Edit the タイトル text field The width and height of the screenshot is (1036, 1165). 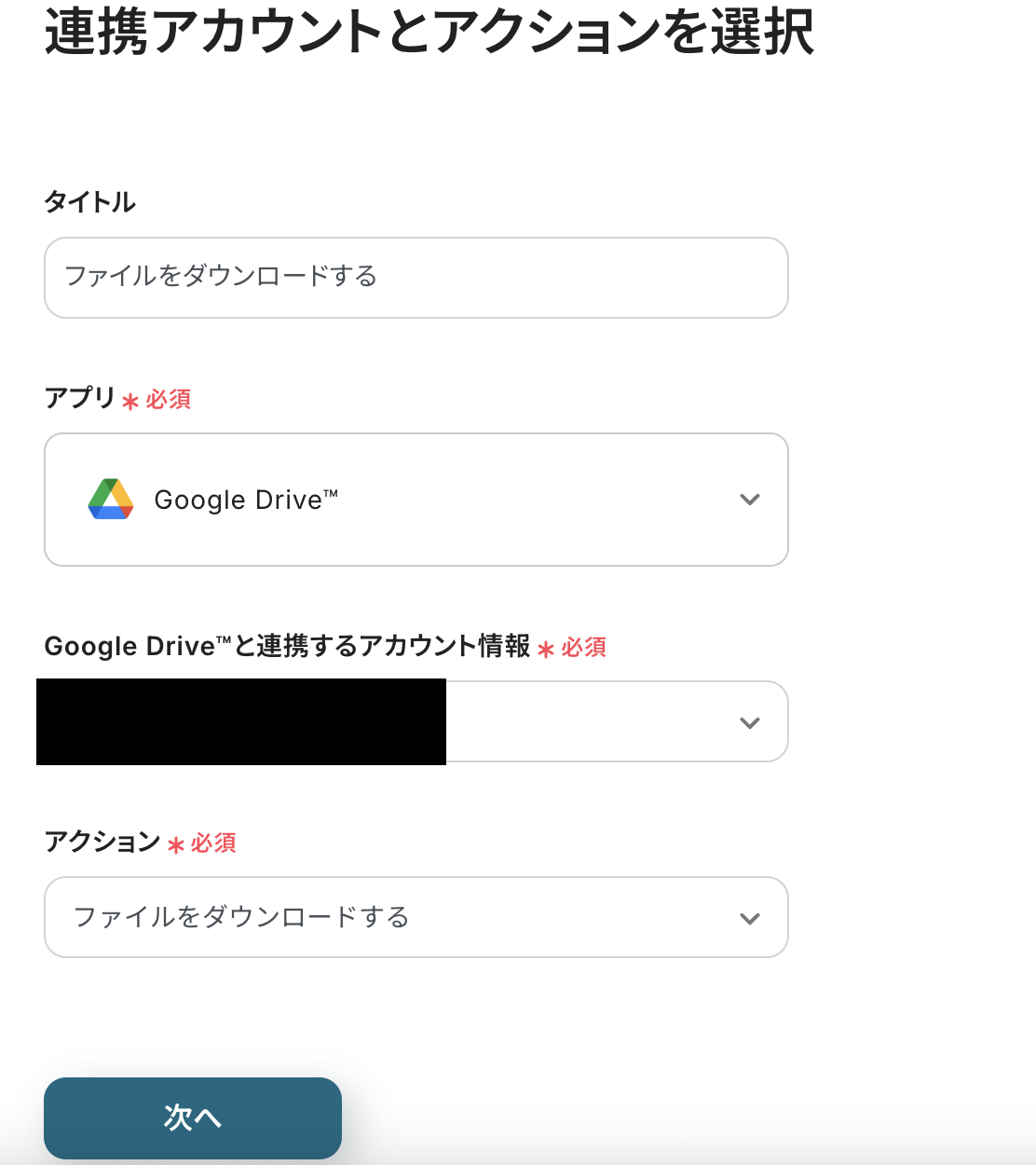(416, 278)
